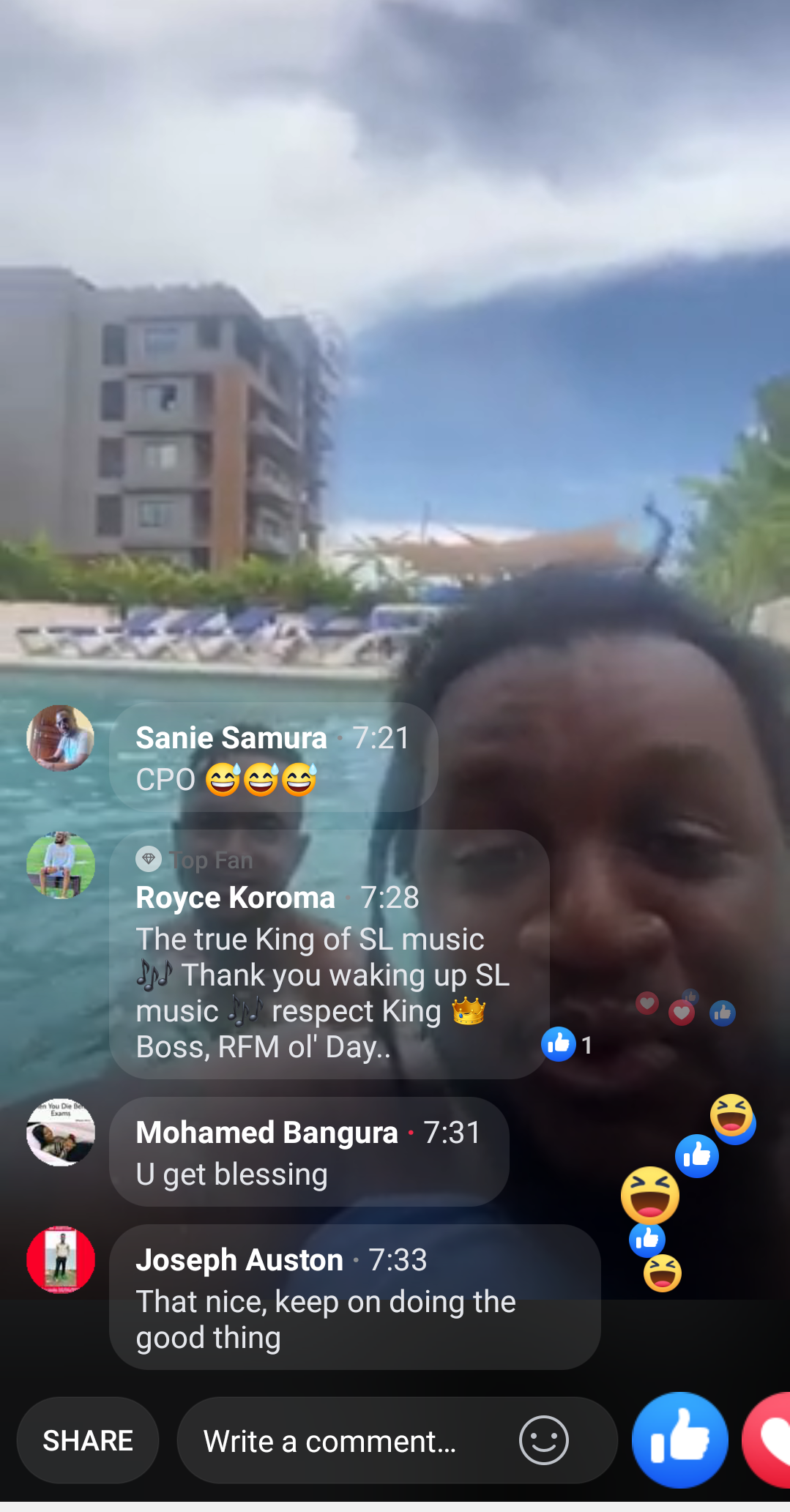Open Mohamed Bangura's profile picture

60,1132
